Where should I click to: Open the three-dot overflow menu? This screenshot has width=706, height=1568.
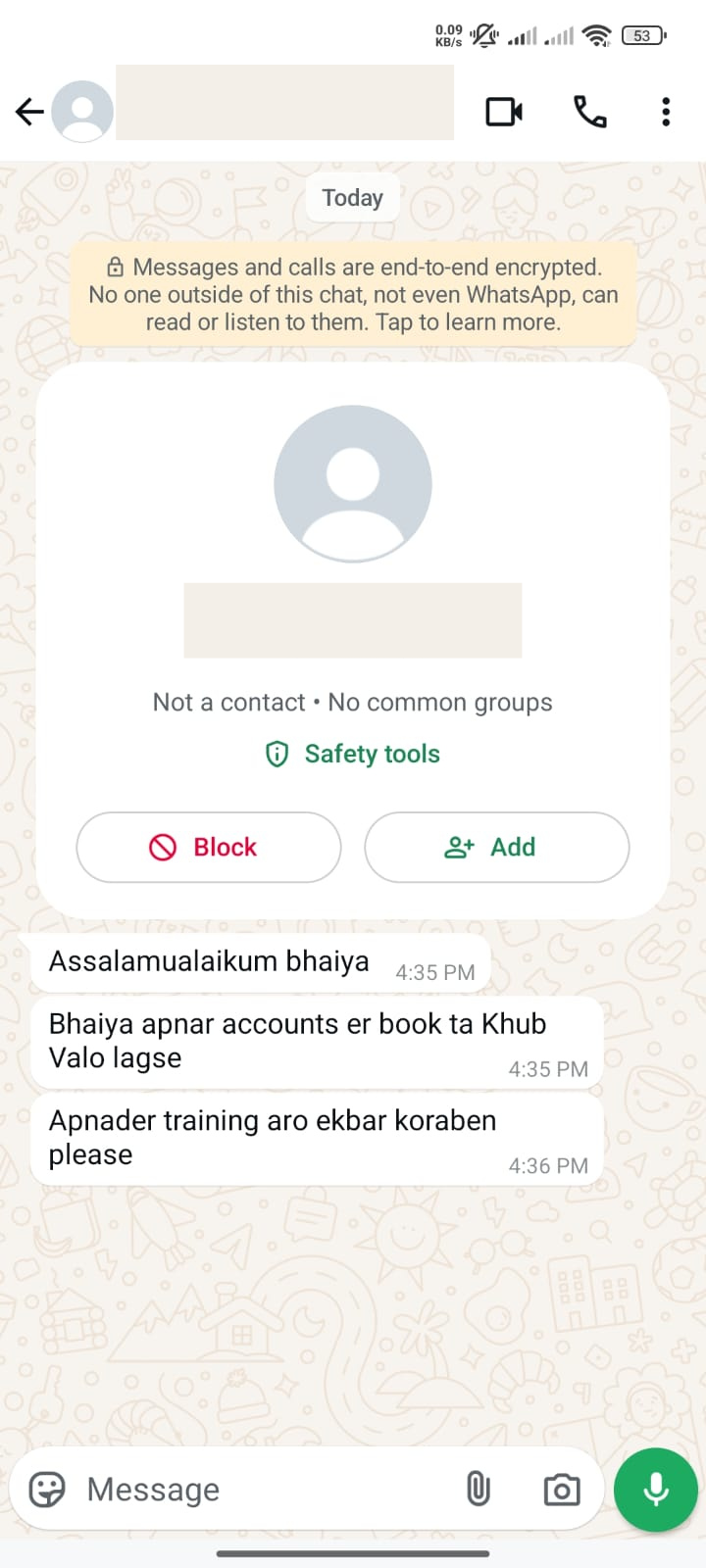[666, 112]
